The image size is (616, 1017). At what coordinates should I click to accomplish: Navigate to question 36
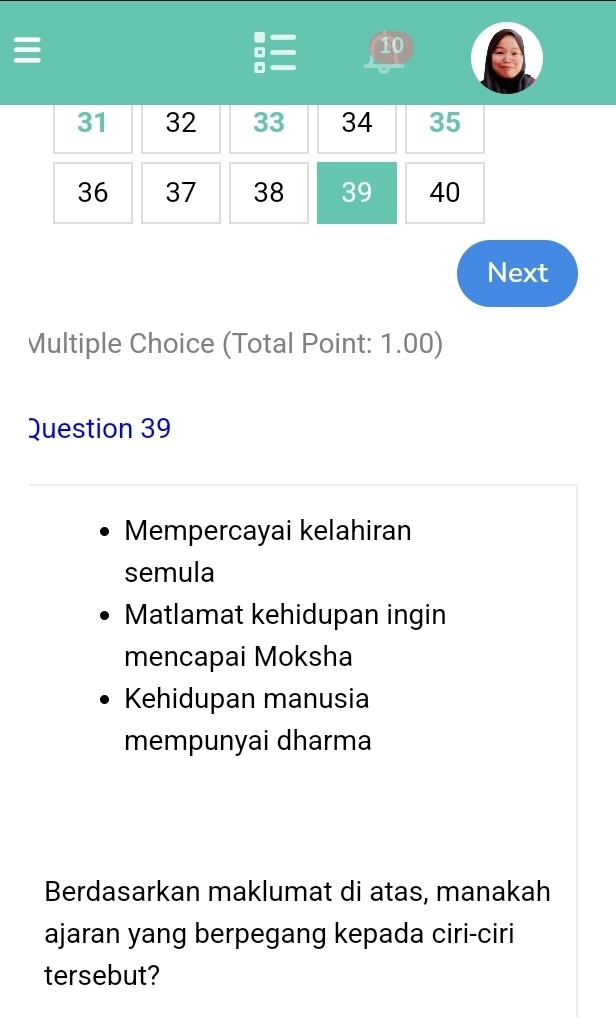tap(93, 192)
